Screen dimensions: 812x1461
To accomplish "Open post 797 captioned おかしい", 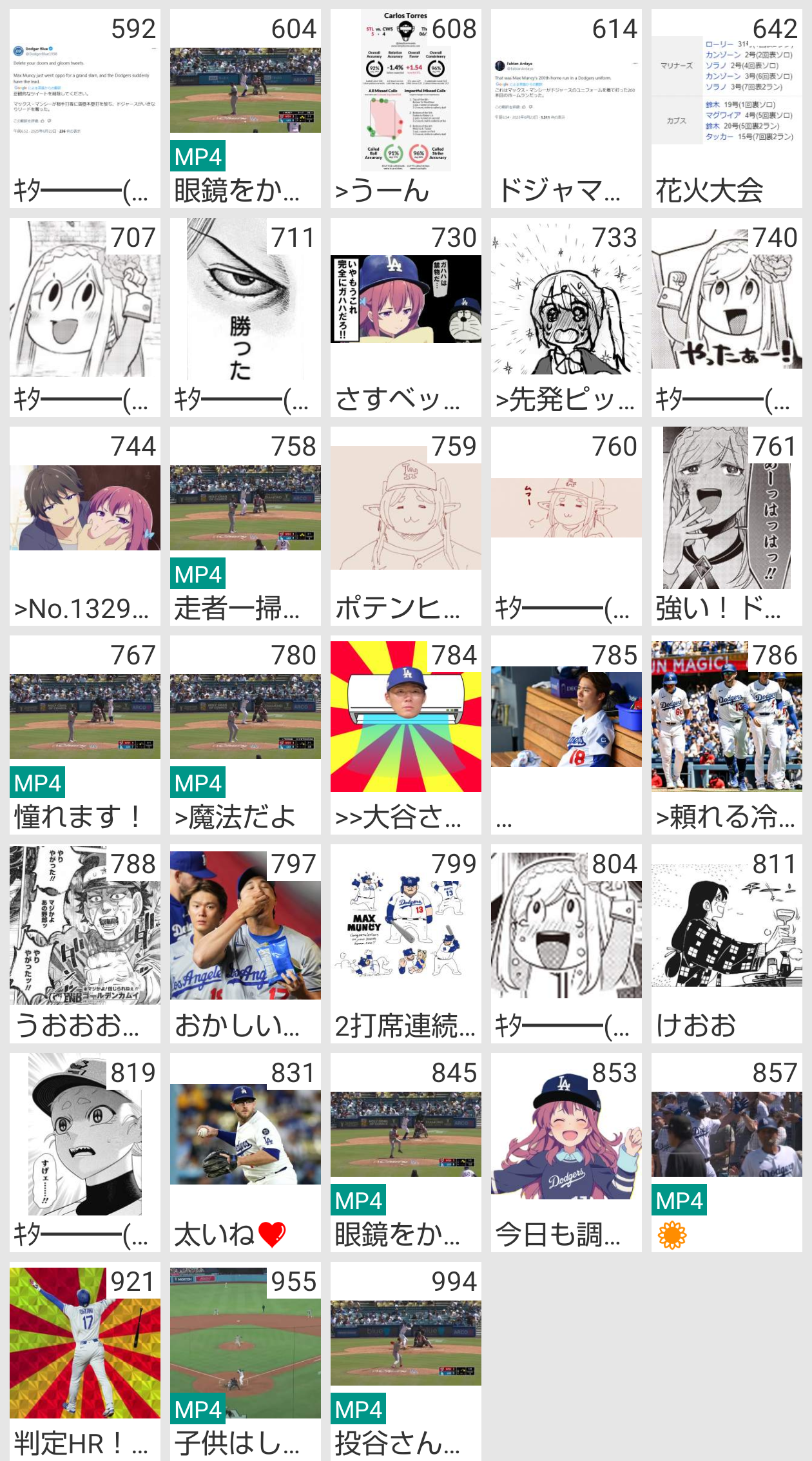I will [246, 943].
